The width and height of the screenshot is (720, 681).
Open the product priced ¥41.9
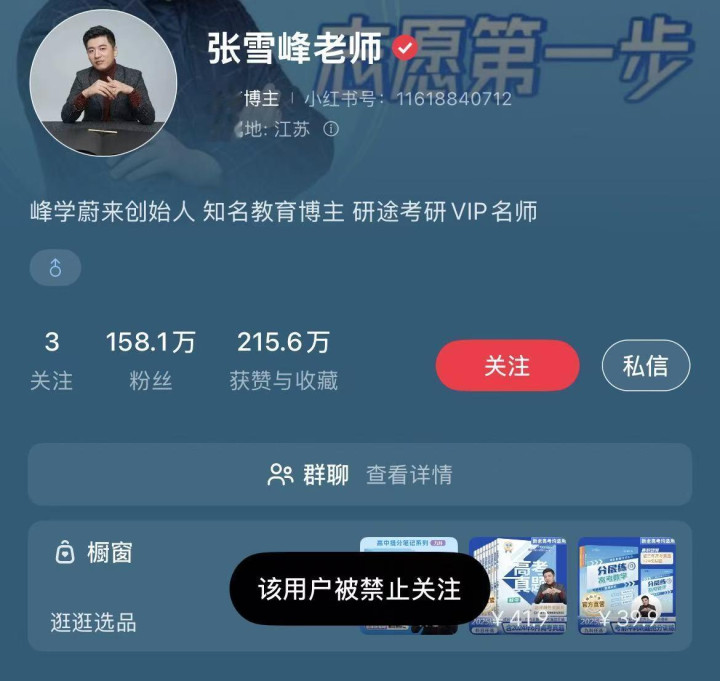click(x=518, y=585)
